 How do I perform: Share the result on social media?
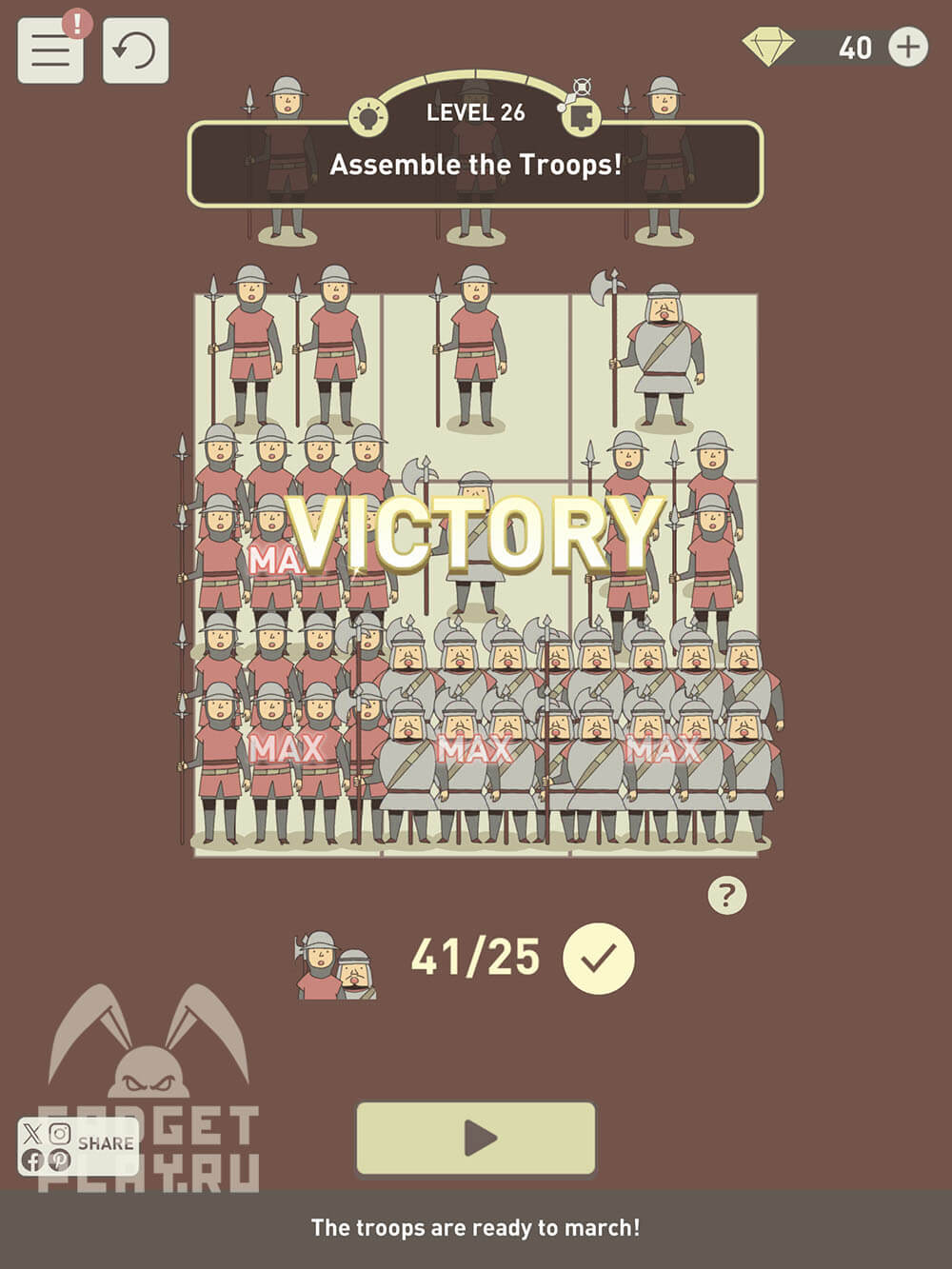click(78, 1145)
